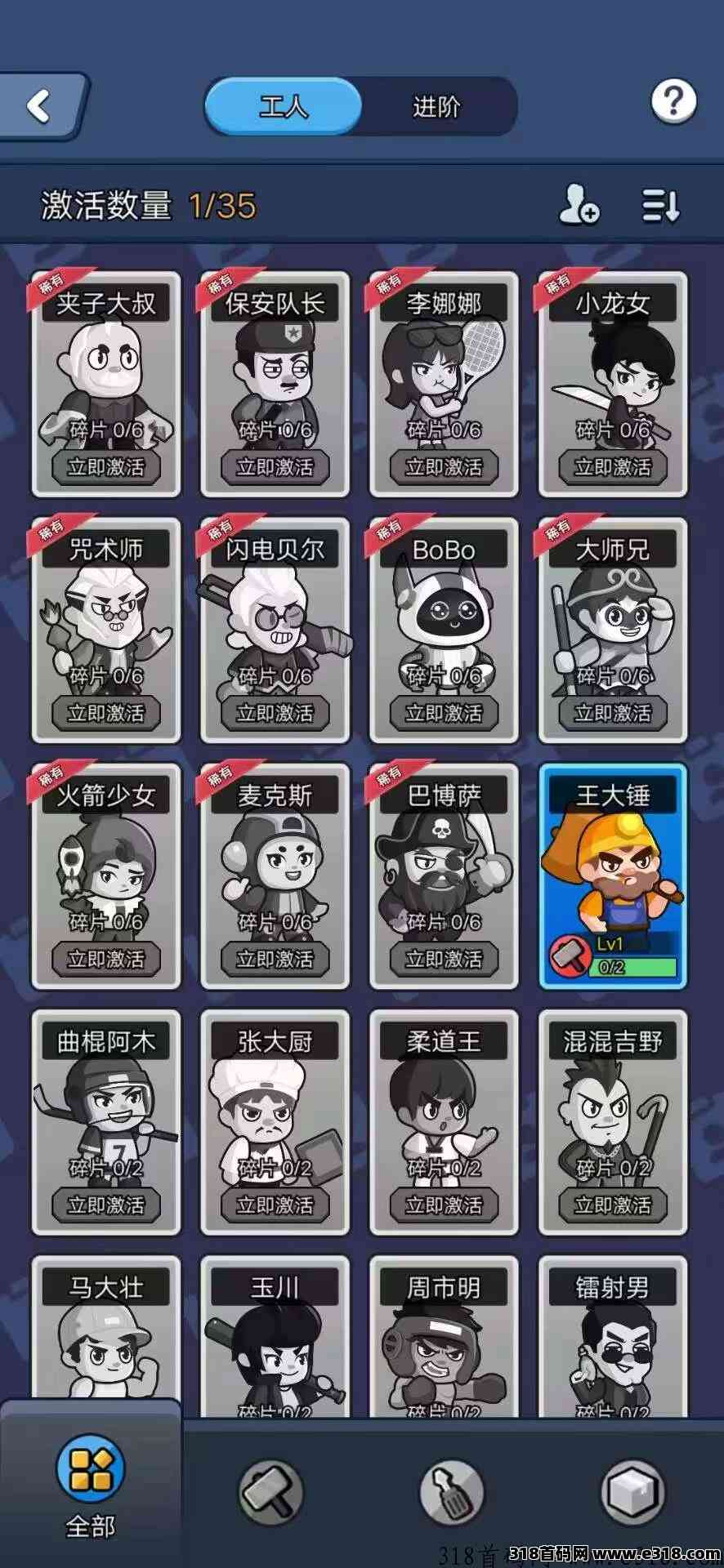Open the sort order icon

(x=660, y=205)
